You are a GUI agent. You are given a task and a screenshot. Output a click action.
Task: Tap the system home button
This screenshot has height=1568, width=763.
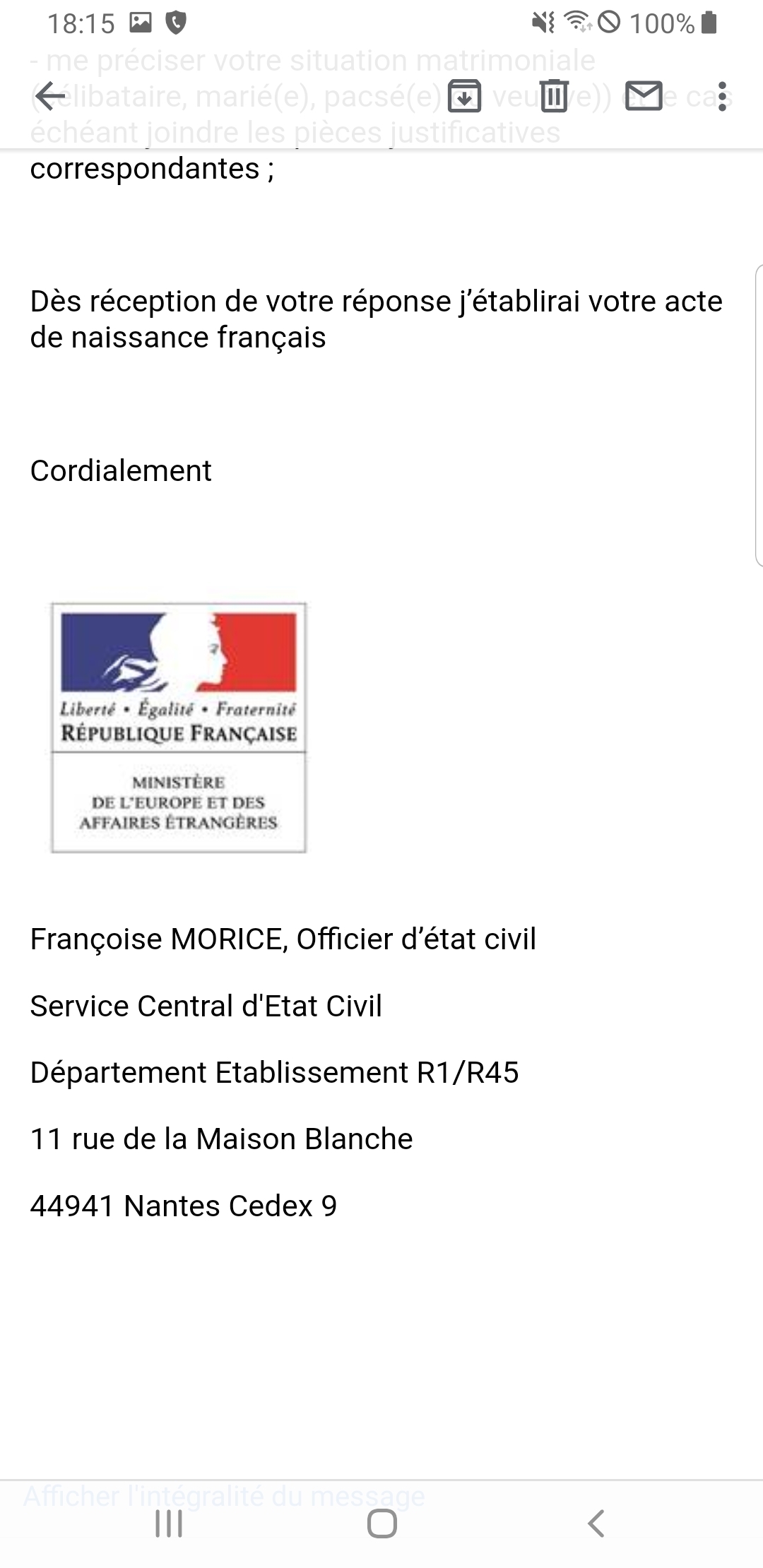click(381, 1524)
